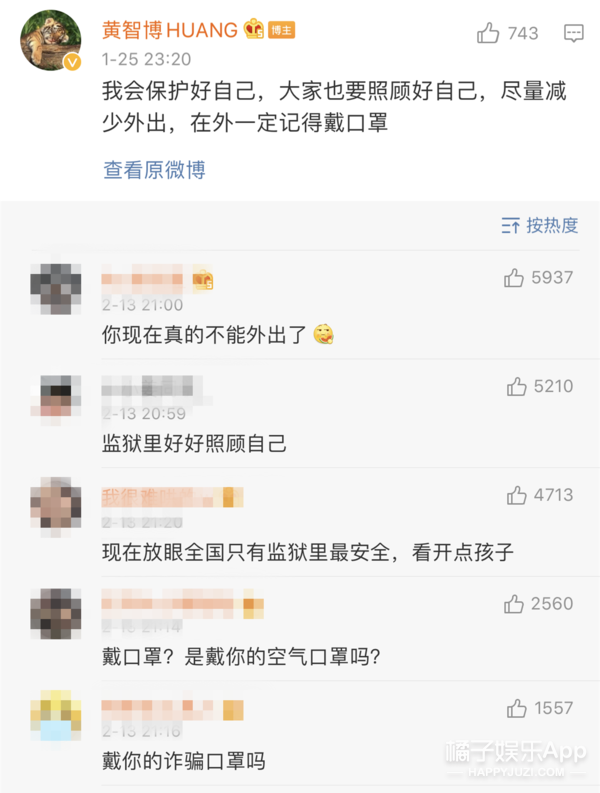Viewport: 600px width, 793px height.
Task: Open avatar of commenter with 5937 likes
Action: pyautogui.click(x=56, y=289)
